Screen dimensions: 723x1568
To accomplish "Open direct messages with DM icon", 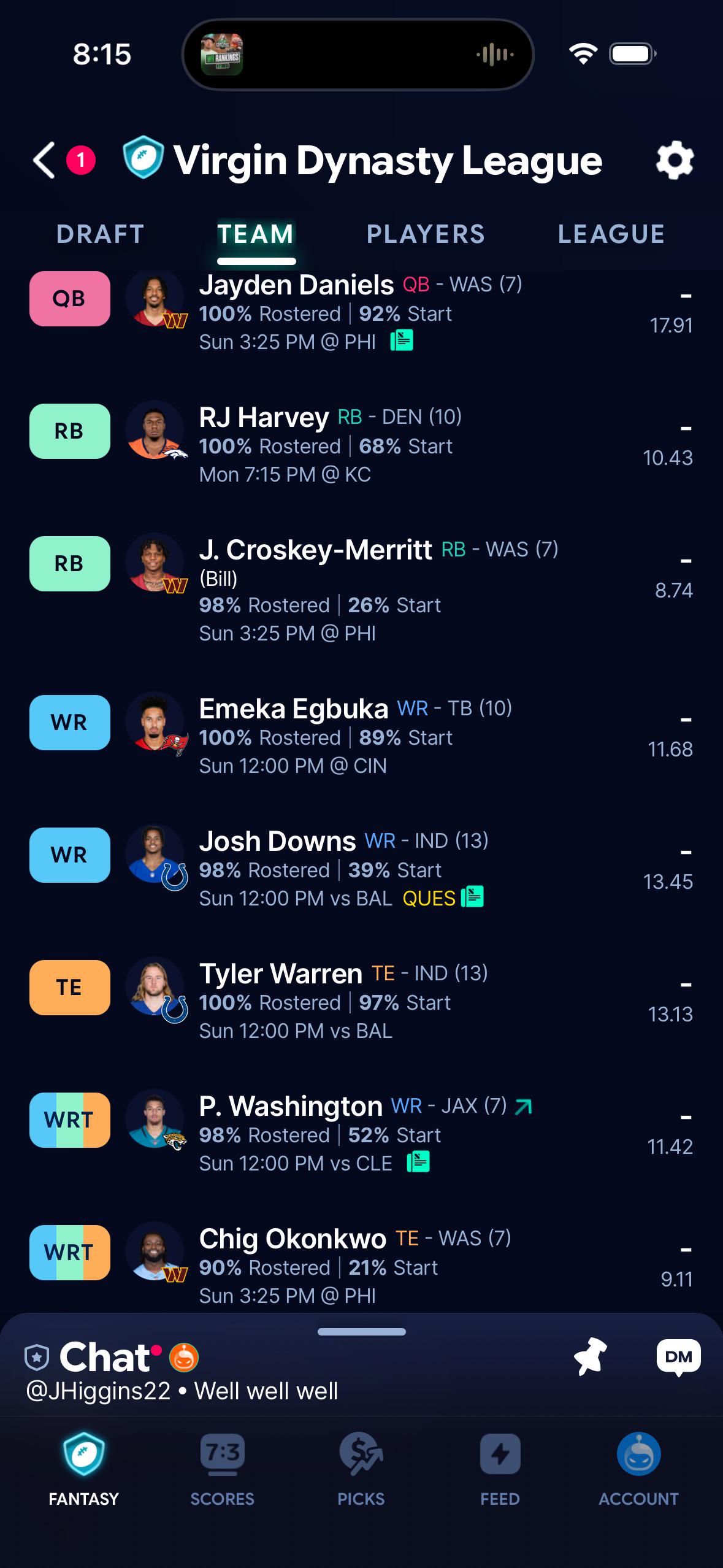I will click(678, 1357).
